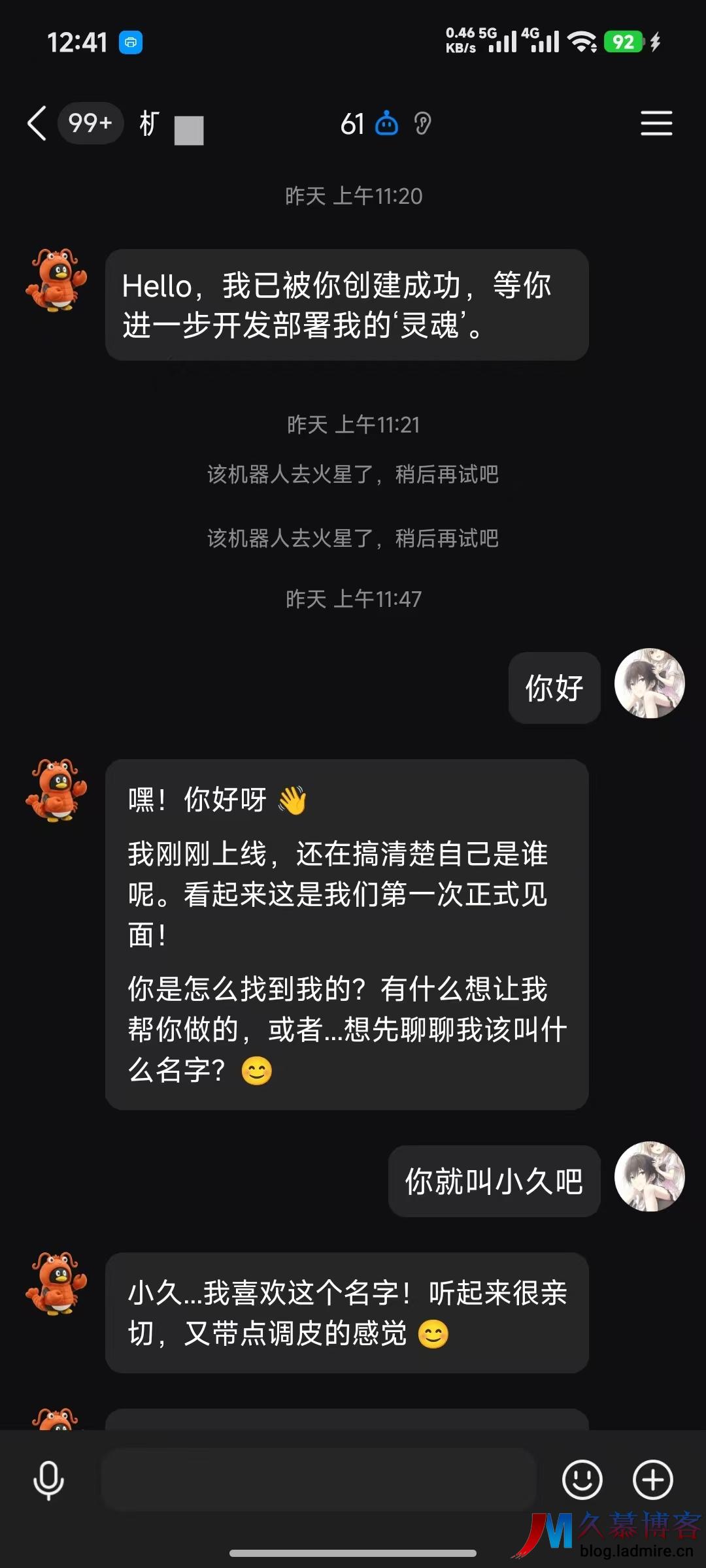Image resolution: width=706 pixels, height=1568 pixels.
Task: Tap the ear listening mode icon
Action: tap(423, 123)
